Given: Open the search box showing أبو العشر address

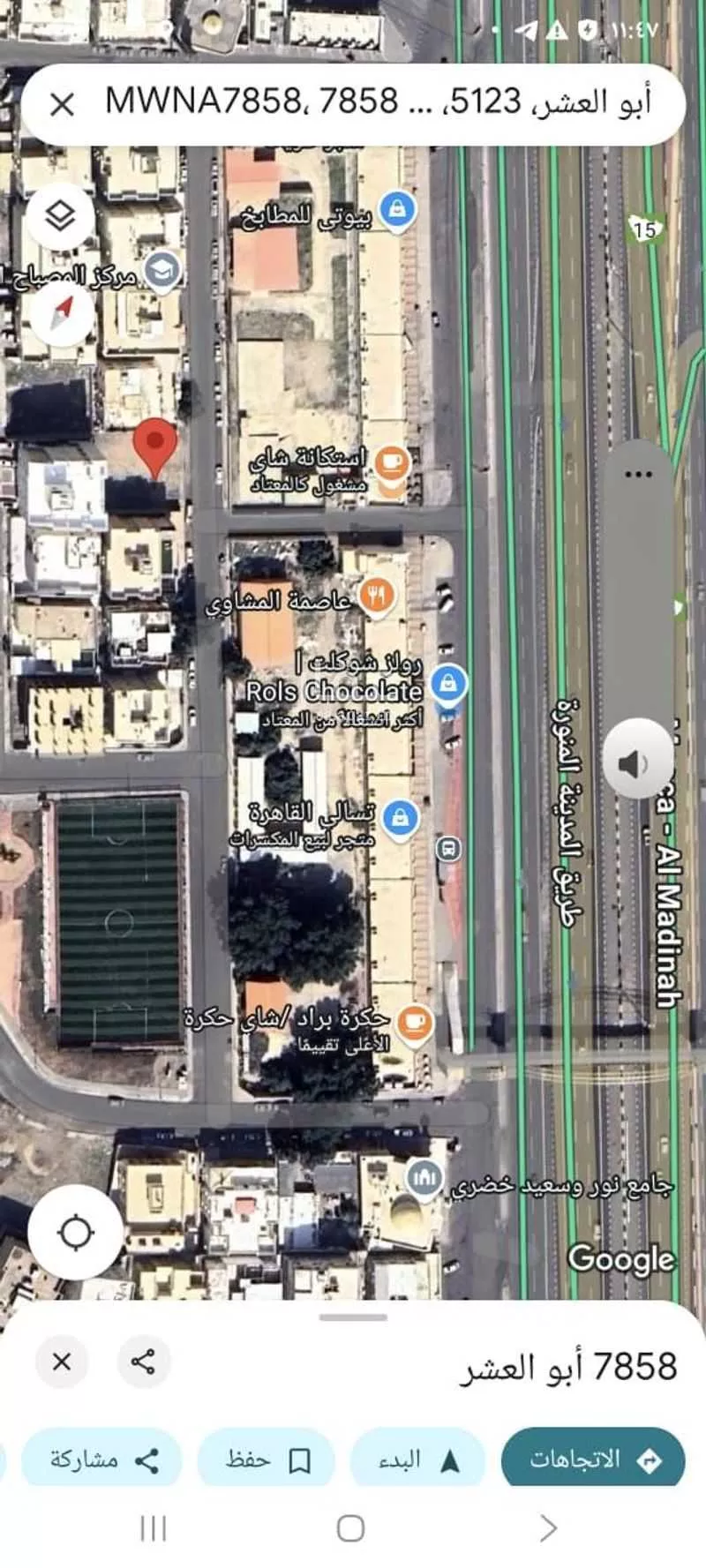Looking at the screenshot, I should click(x=379, y=102).
